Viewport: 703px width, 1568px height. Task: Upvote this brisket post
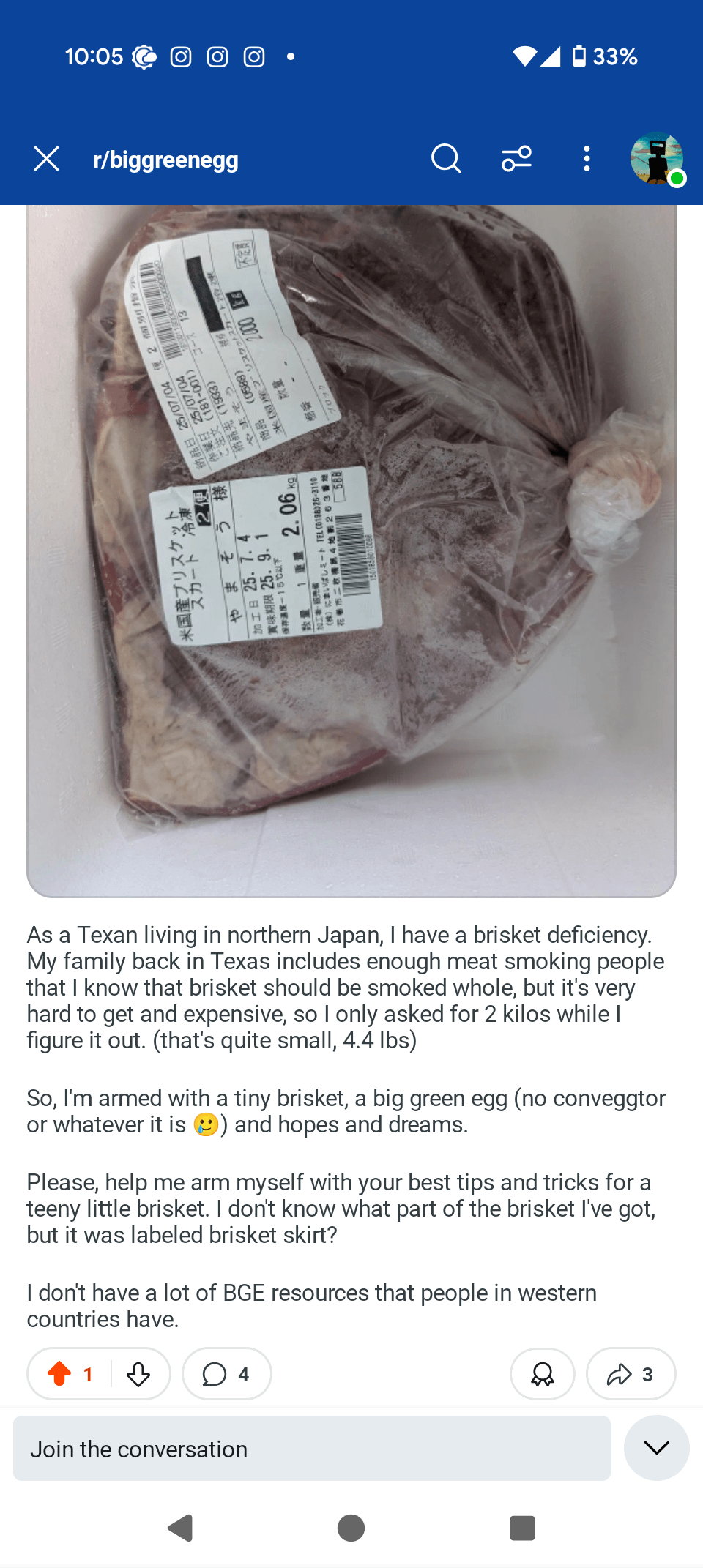pyautogui.click(x=61, y=1374)
